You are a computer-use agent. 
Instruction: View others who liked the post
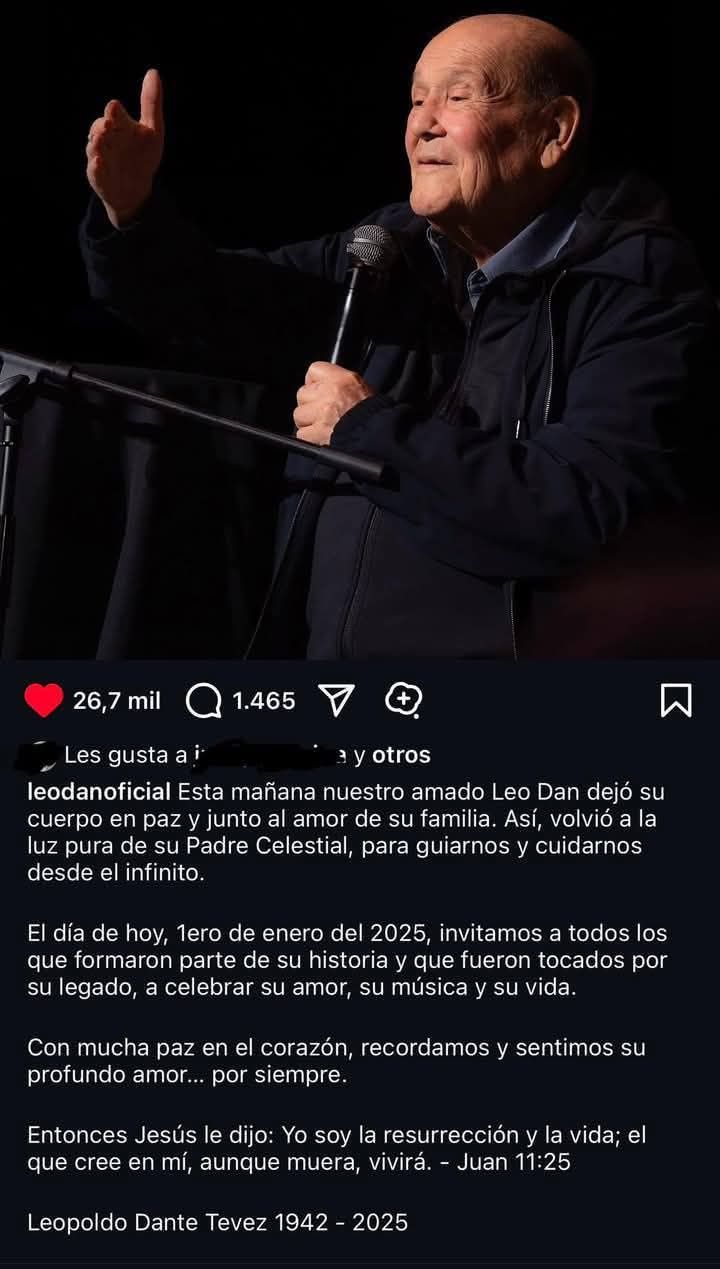pos(401,755)
